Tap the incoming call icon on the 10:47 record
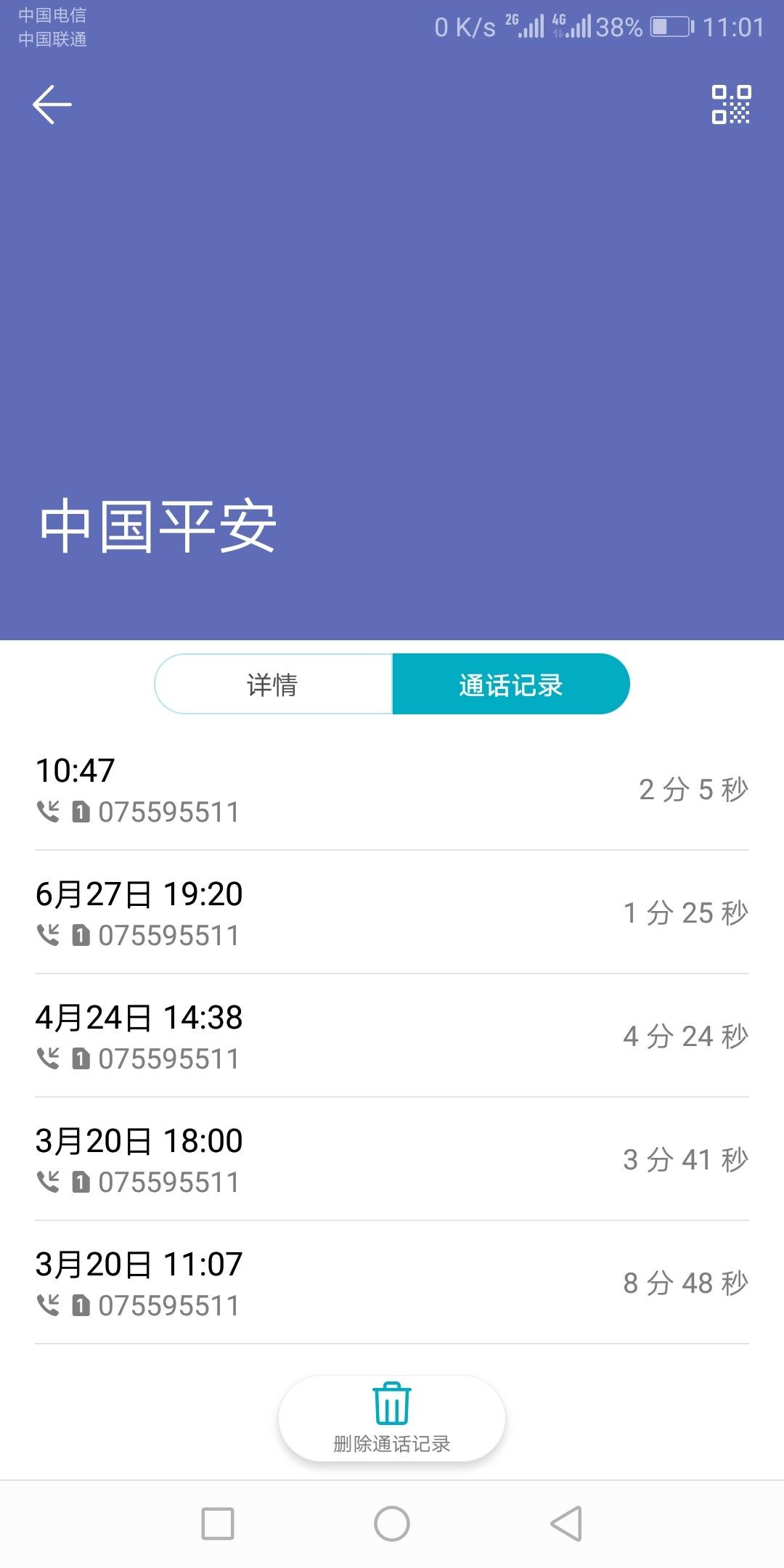Viewport: 784px width, 1568px height. pos(47,812)
